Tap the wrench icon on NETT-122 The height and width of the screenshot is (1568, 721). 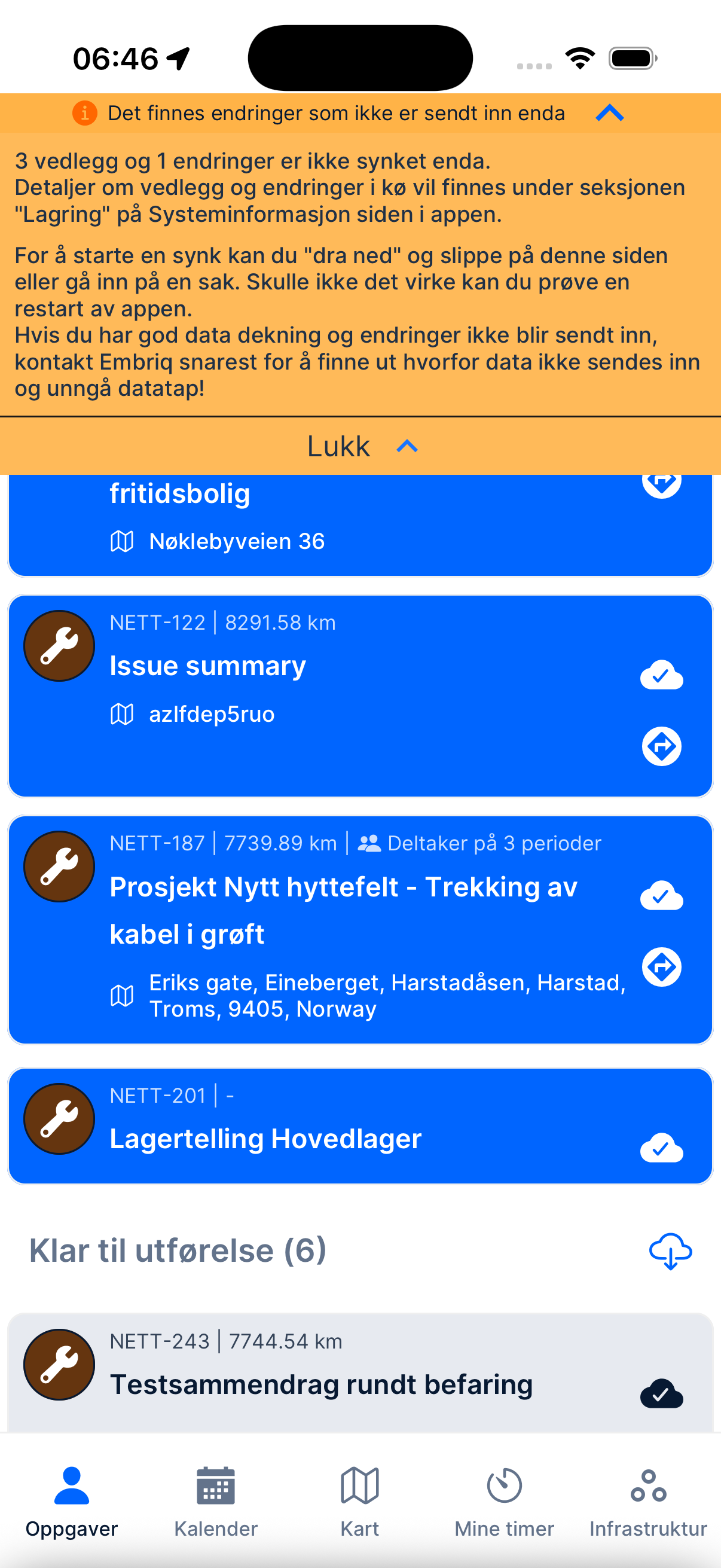[x=58, y=645]
